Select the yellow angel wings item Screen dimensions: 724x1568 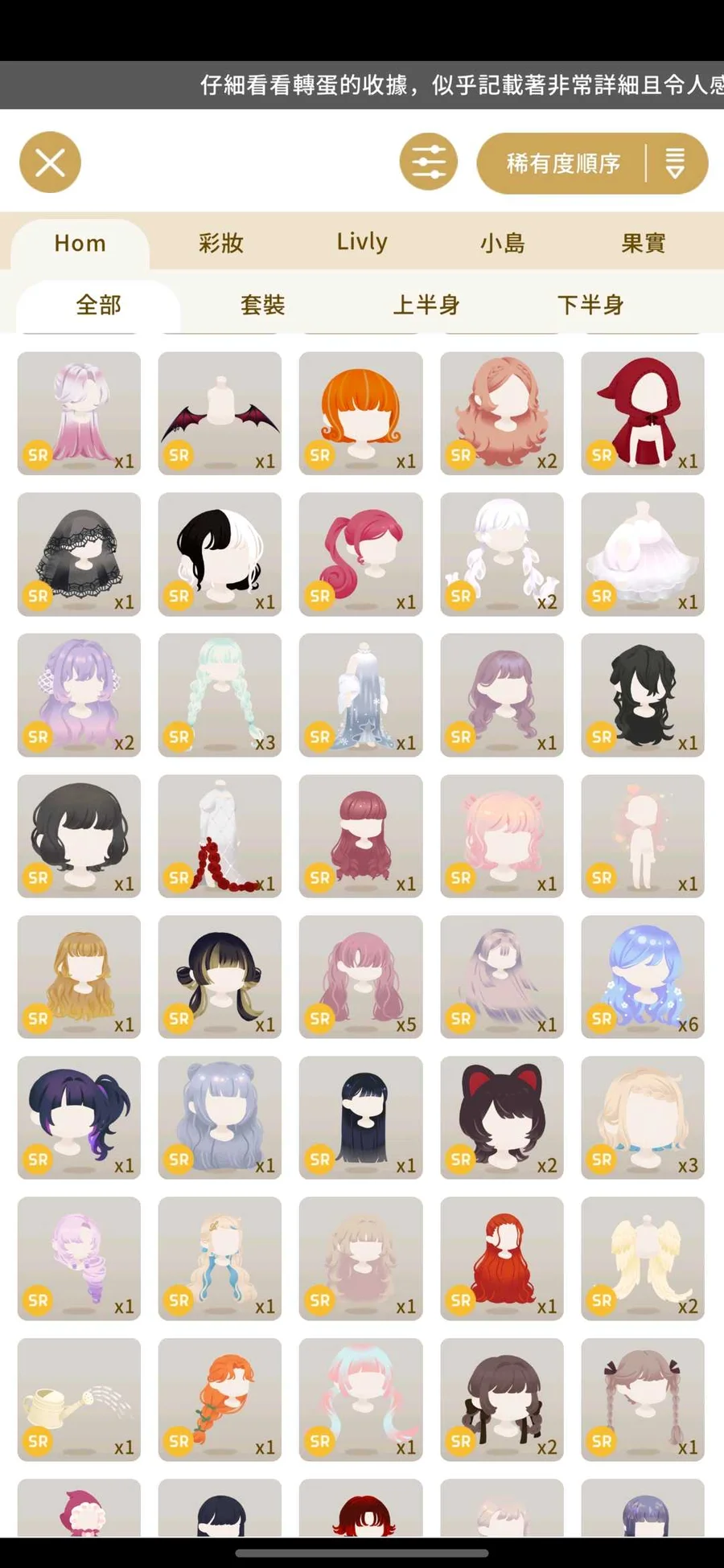(643, 1258)
